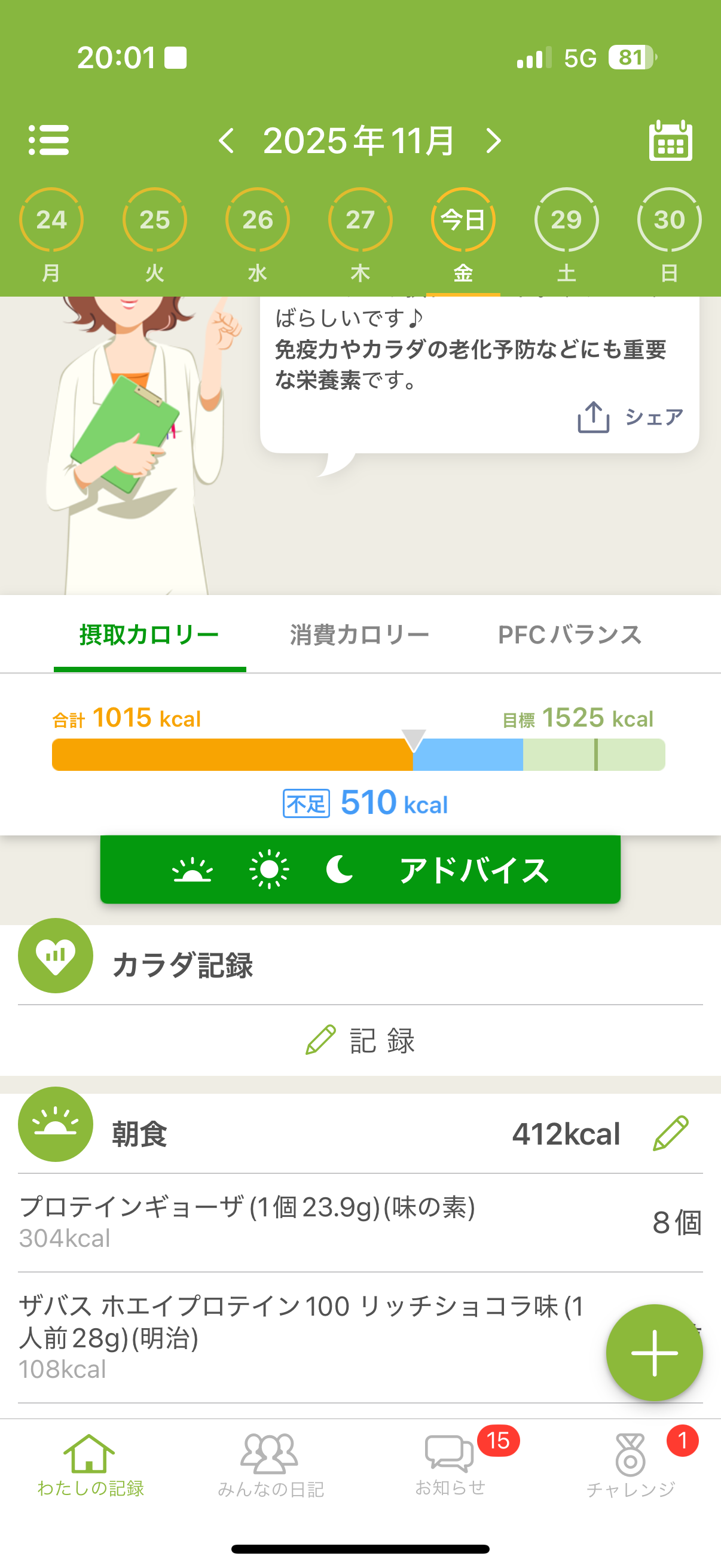
Task: Select Monday the 24th
Action: pyautogui.click(x=51, y=219)
